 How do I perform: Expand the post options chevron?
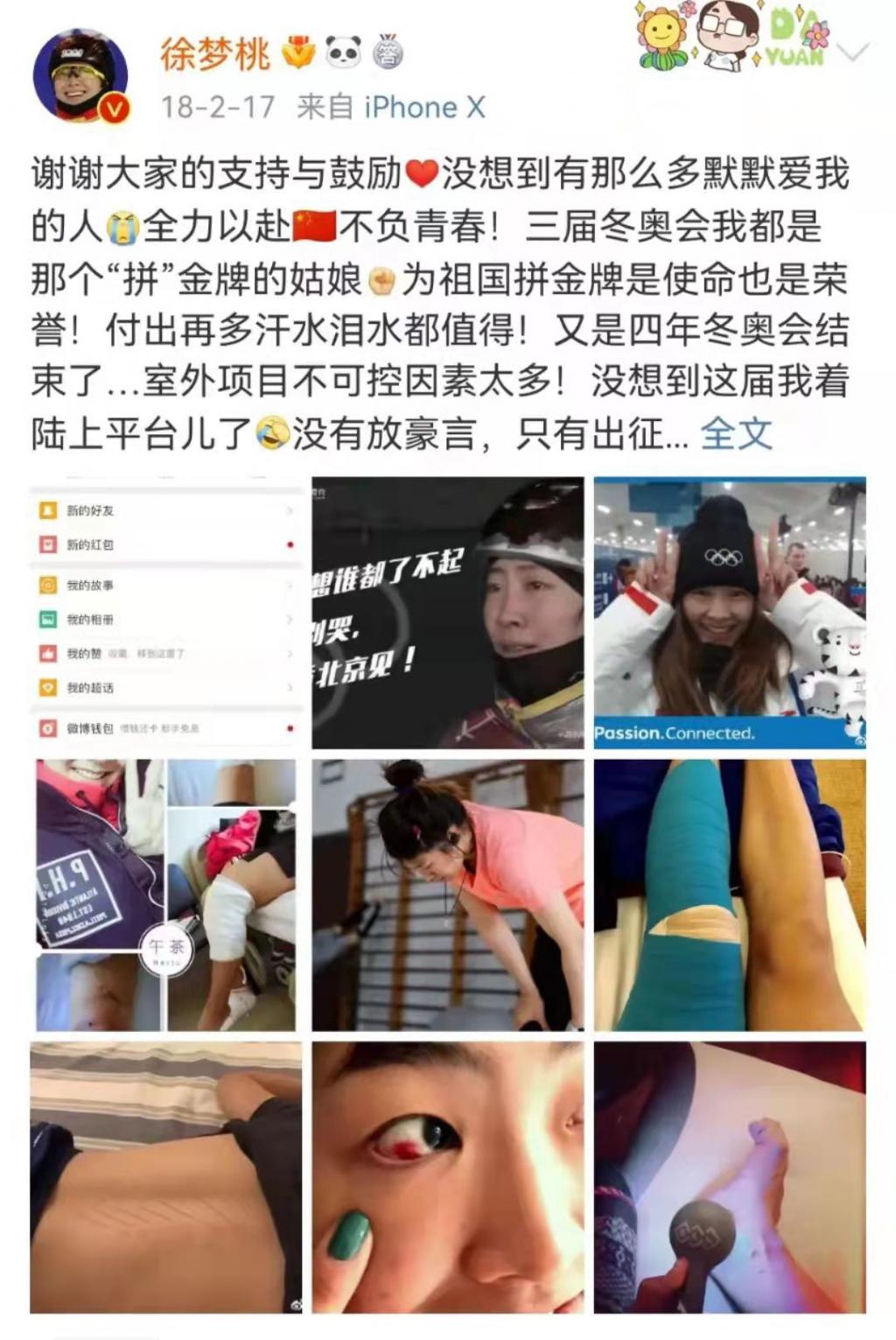pos(853,53)
